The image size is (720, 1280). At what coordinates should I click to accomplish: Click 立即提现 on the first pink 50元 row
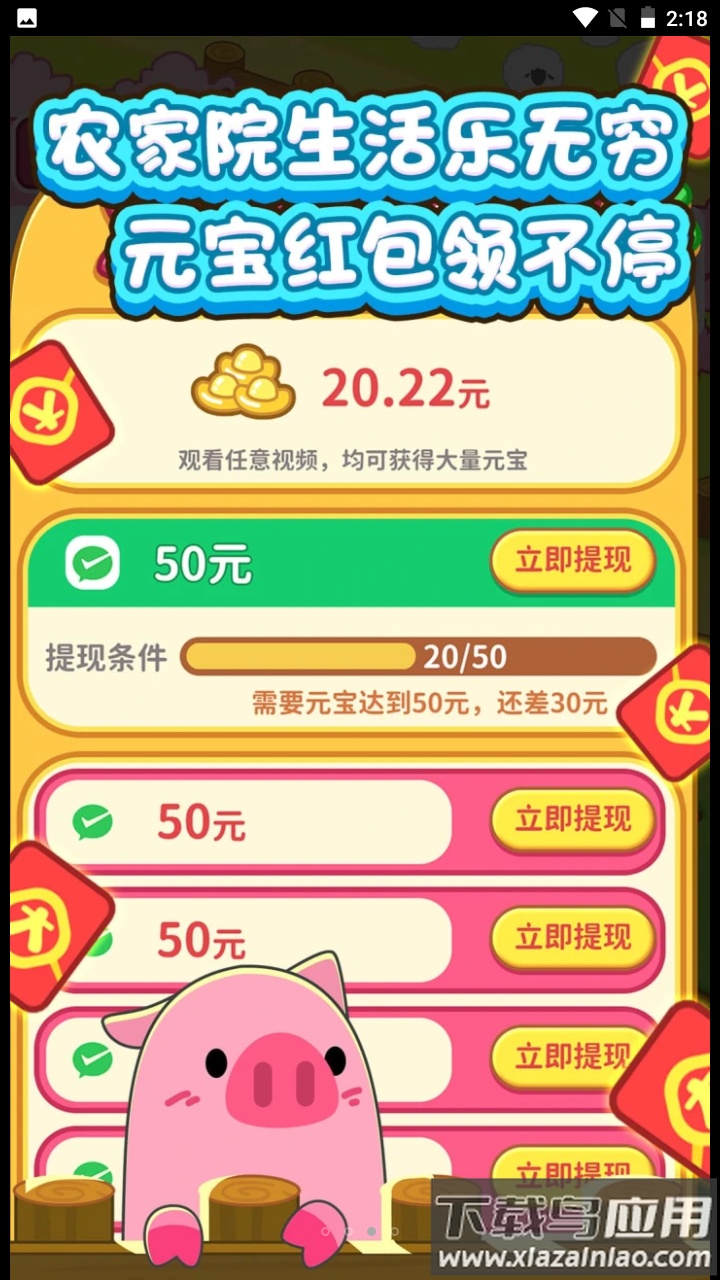[575, 820]
